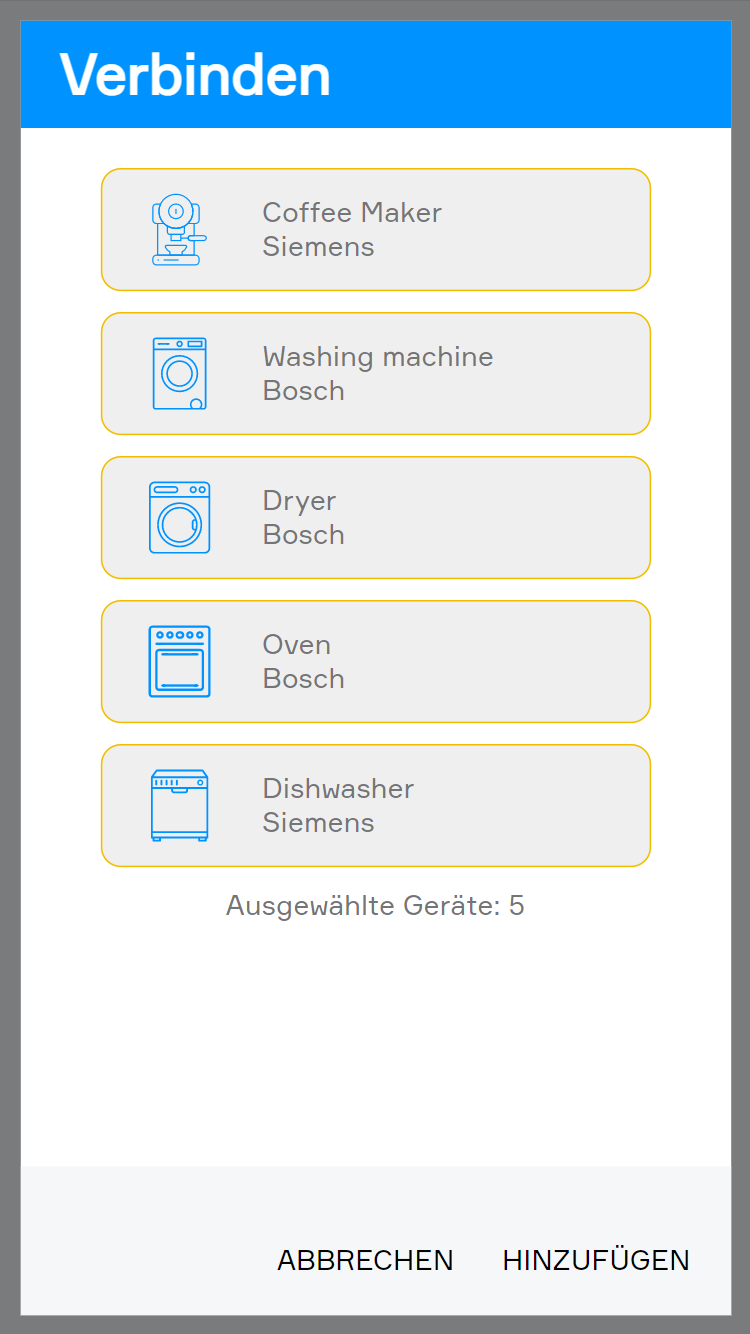Tap the Bosch Dryer device
This screenshot has width=750, height=1334.
click(375, 518)
